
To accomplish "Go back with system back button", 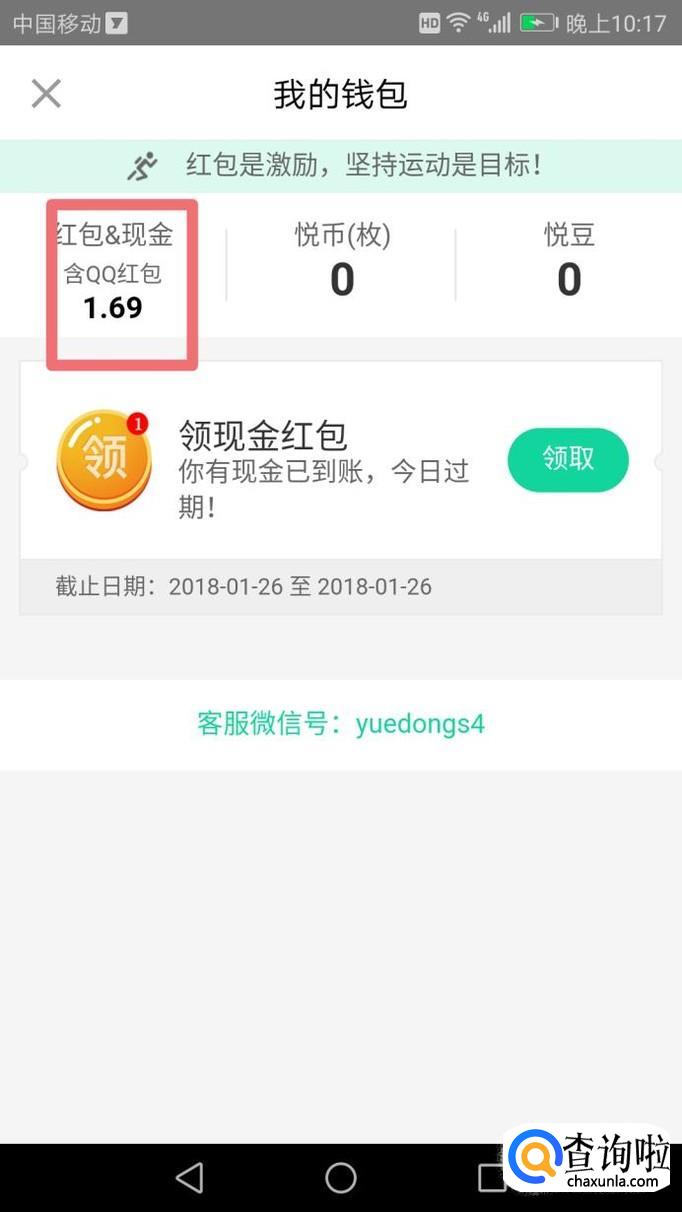I will [190, 1178].
